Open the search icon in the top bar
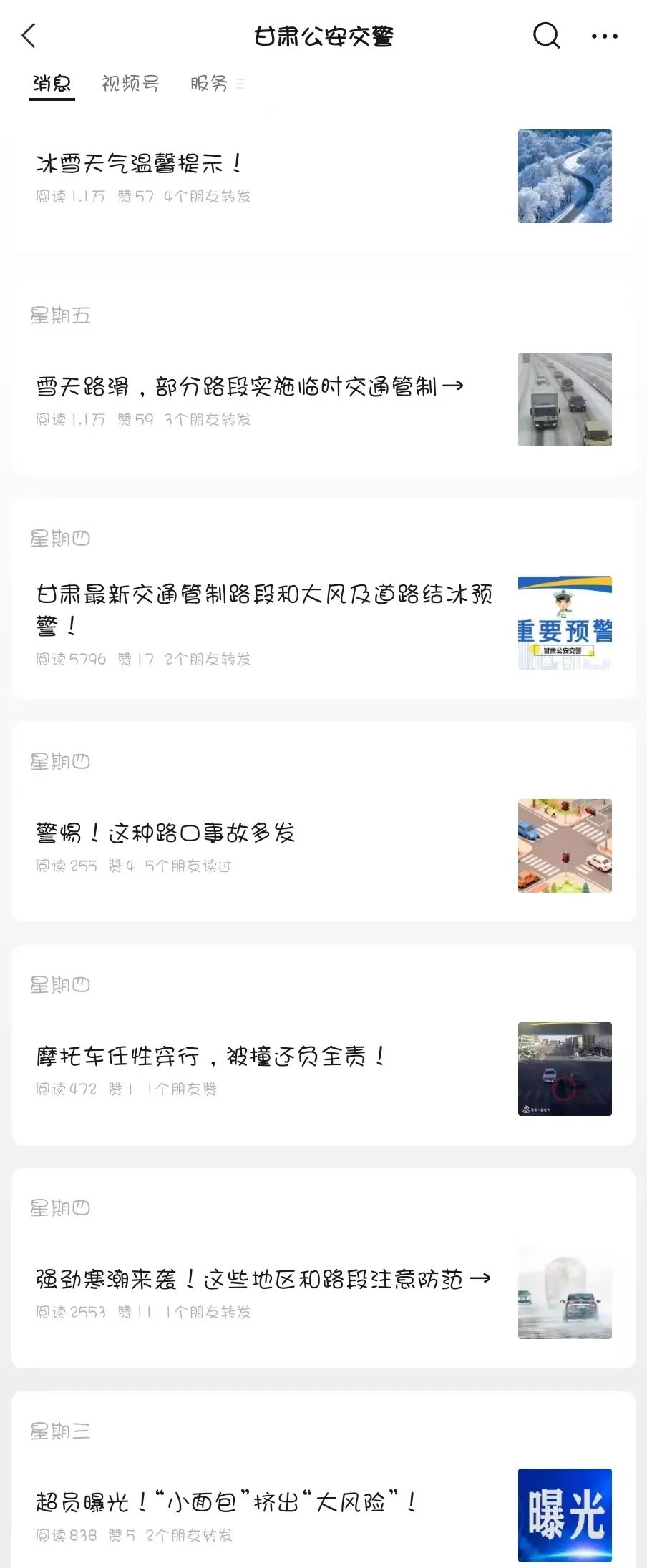 tap(545, 35)
